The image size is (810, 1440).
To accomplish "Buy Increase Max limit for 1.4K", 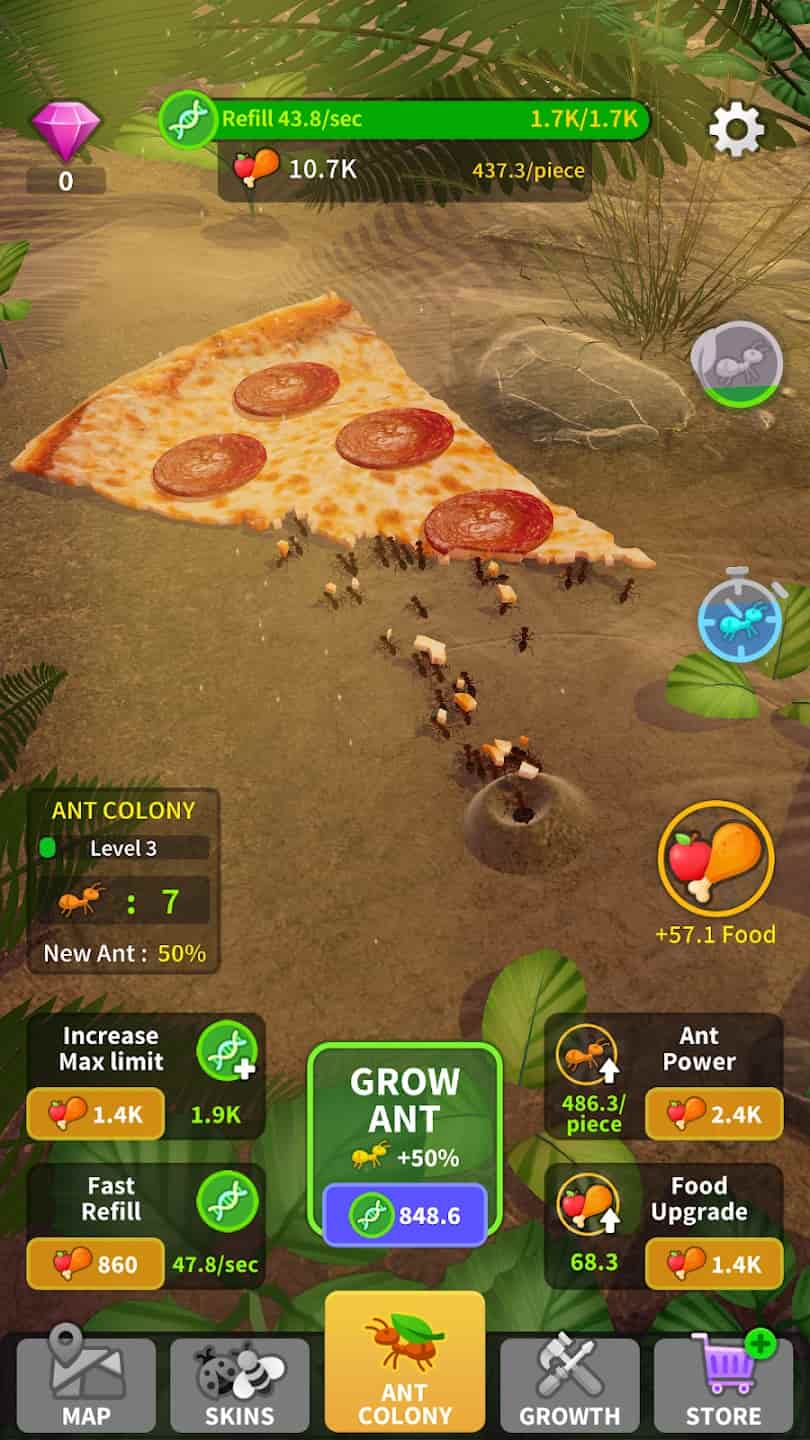I will coord(96,1114).
